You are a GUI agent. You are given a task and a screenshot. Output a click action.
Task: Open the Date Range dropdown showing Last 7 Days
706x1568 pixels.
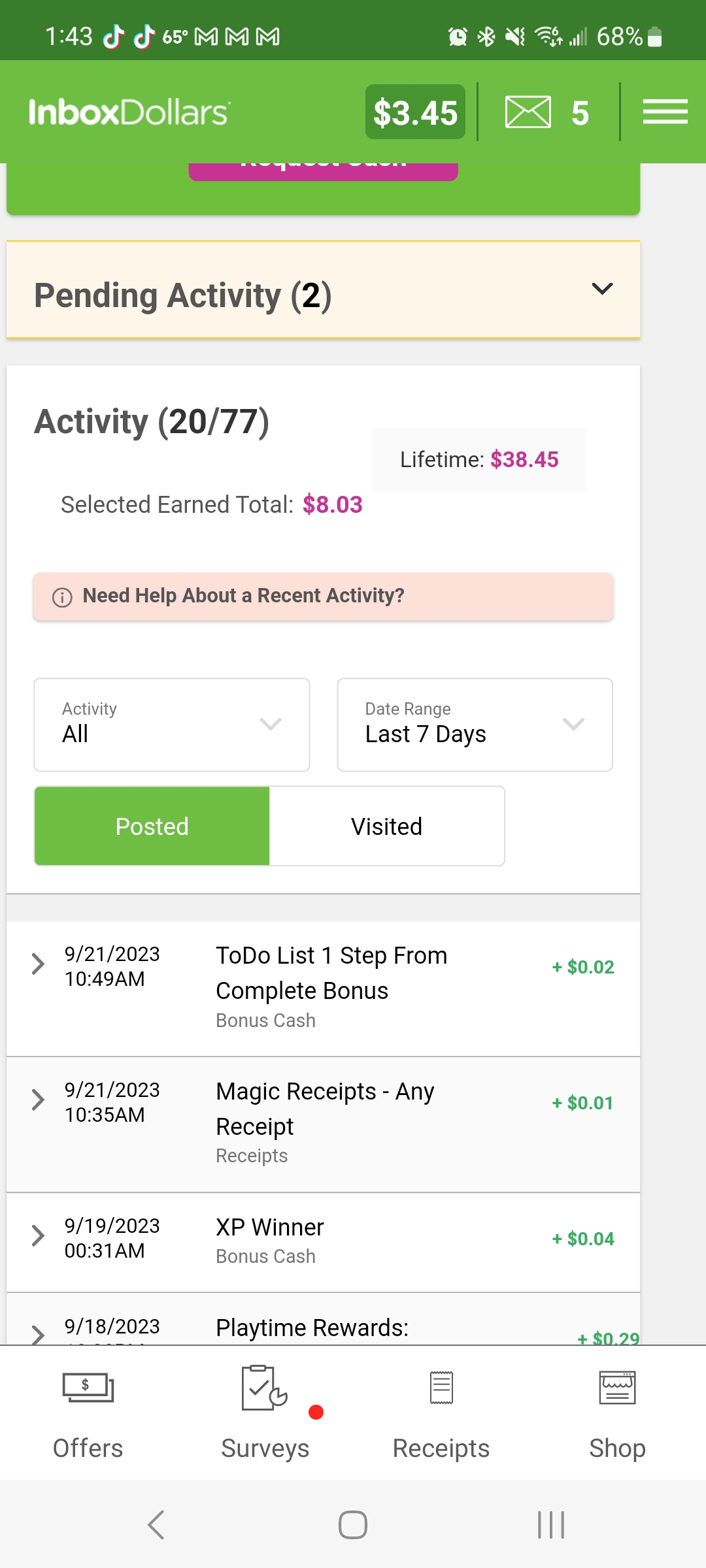pos(475,724)
